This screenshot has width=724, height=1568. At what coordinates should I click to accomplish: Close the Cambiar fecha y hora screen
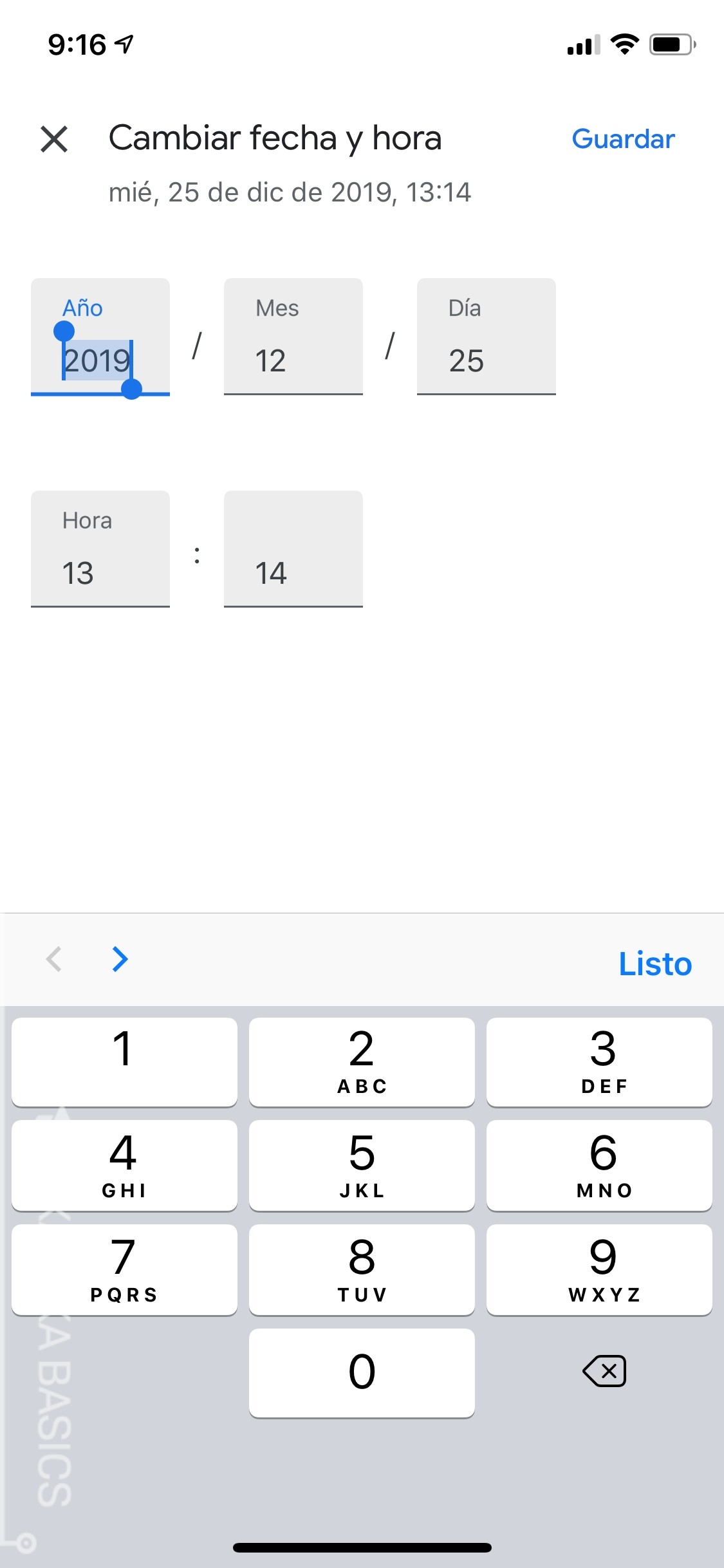coord(54,139)
